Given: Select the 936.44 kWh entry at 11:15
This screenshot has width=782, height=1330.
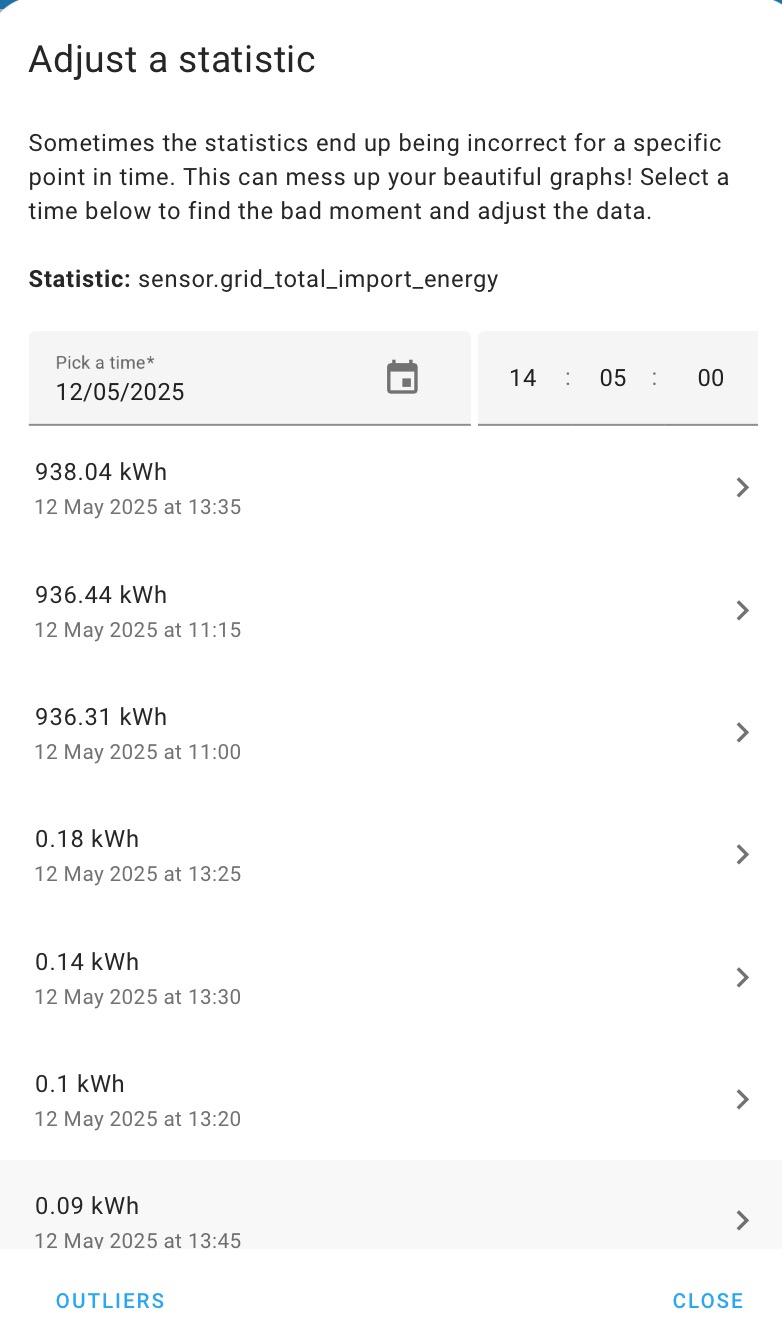Looking at the screenshot, I should click(390, 611).
